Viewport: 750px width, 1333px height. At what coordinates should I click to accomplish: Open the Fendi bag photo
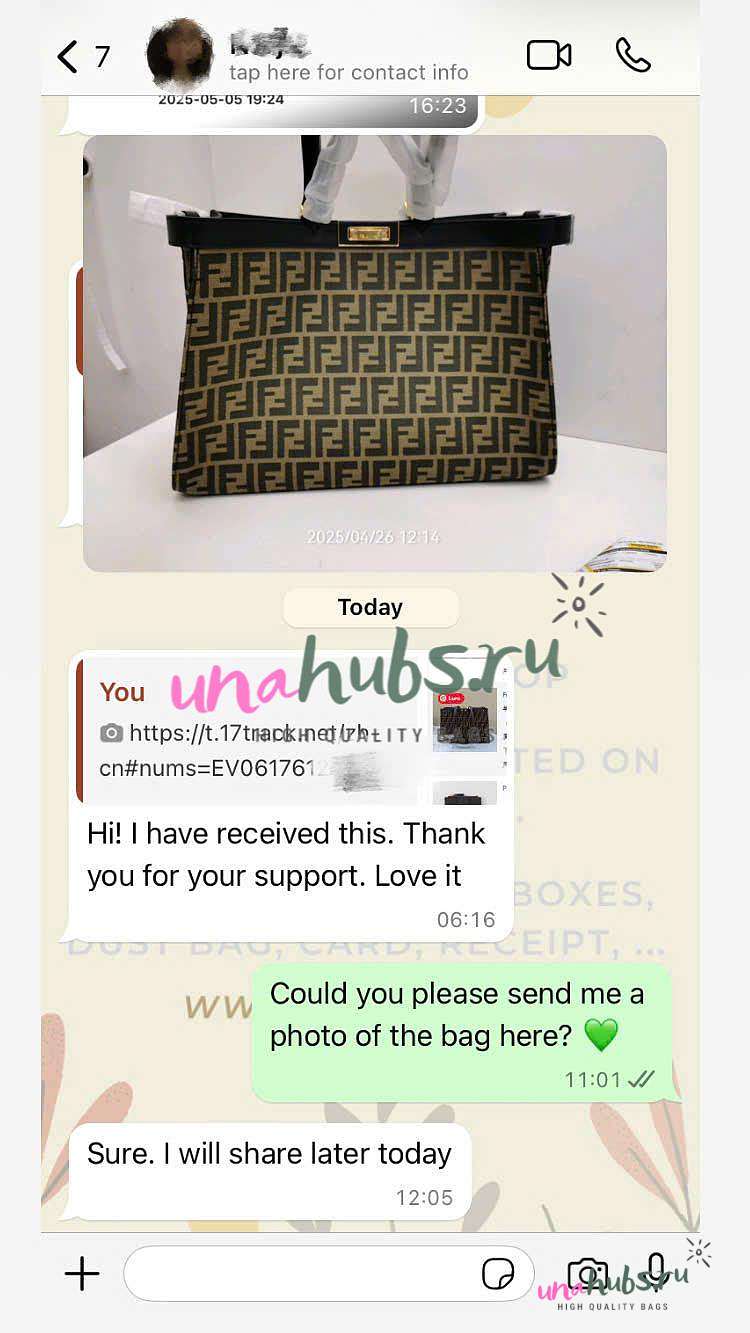click(x=374, y=353)
